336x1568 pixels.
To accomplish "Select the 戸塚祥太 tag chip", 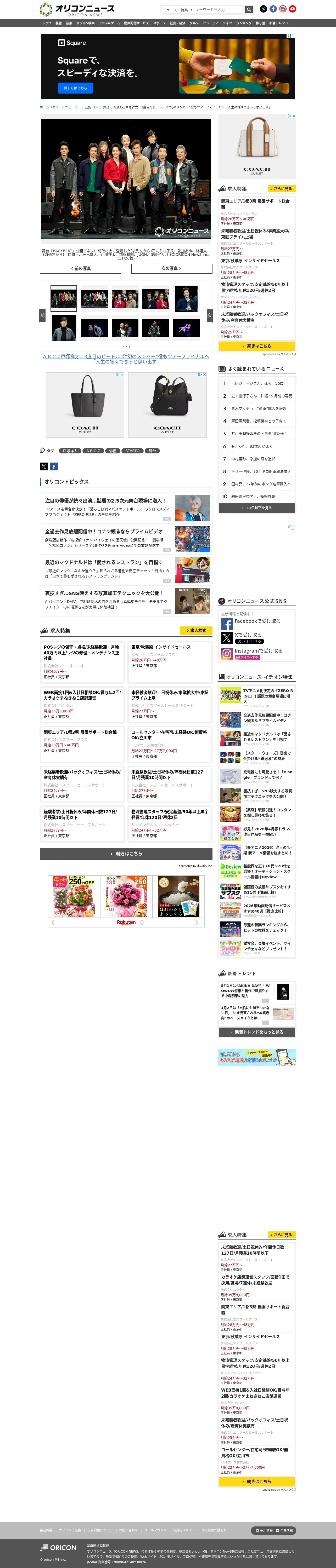I will (70, 451).
